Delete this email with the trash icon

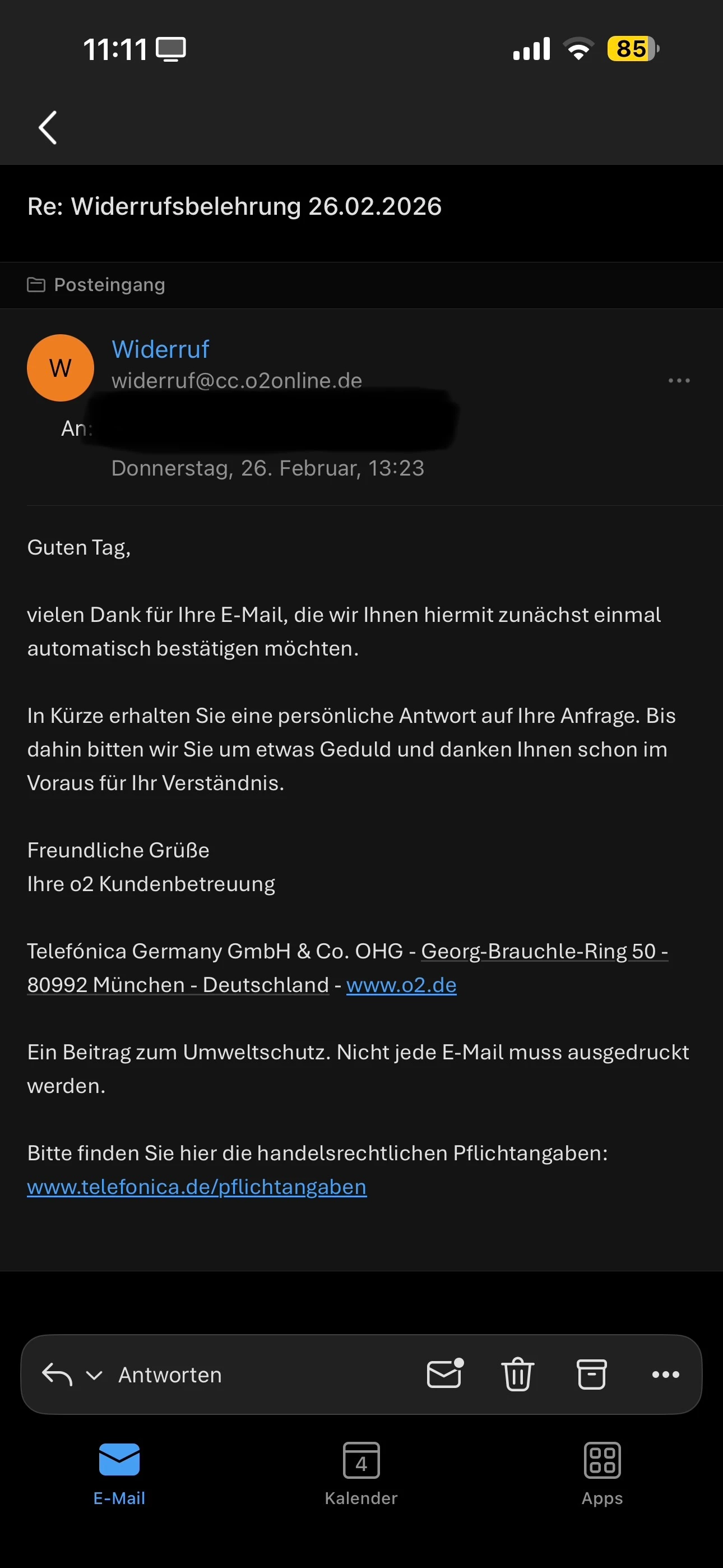pos(517,1375)
